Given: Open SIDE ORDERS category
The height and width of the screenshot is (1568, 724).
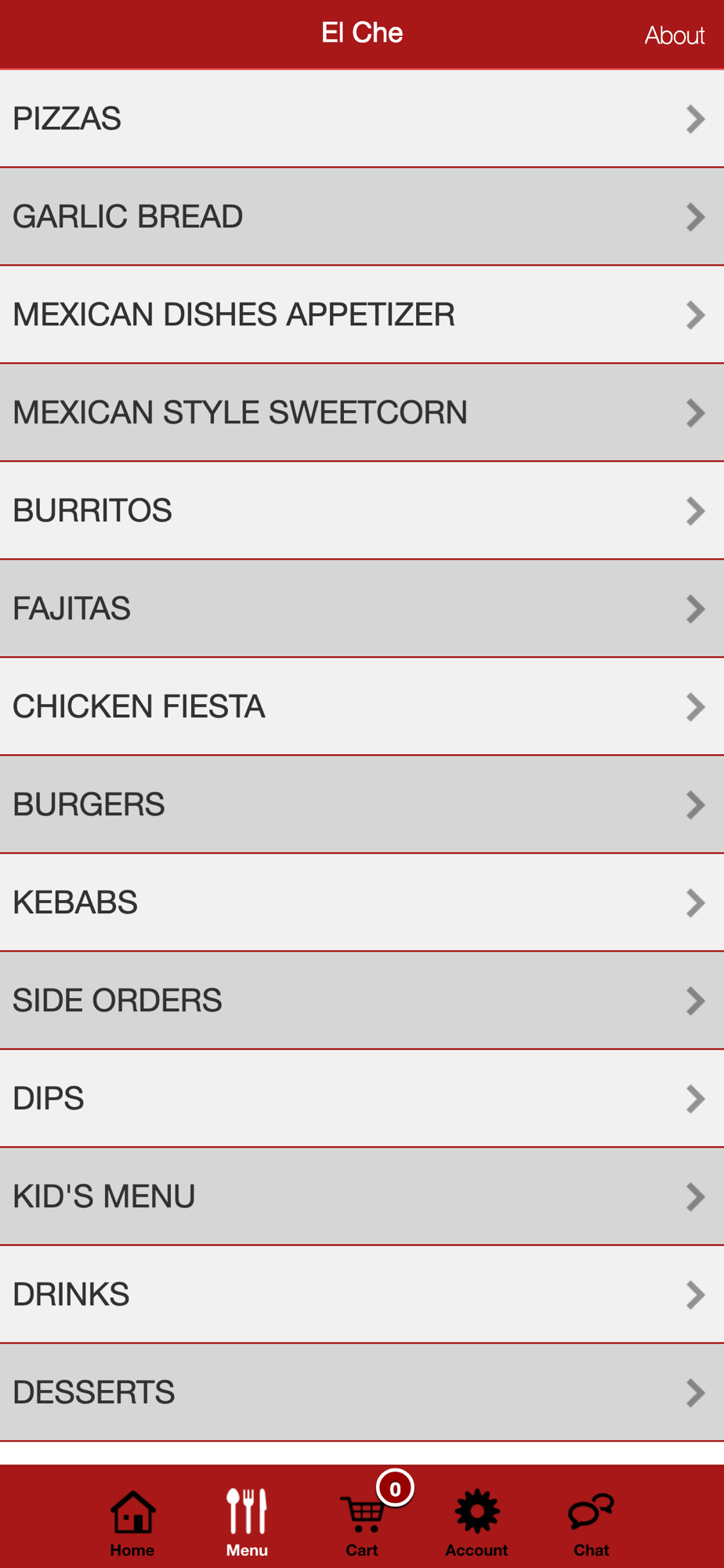Looking at the screenshot, I should click(x=360, y=1001).
